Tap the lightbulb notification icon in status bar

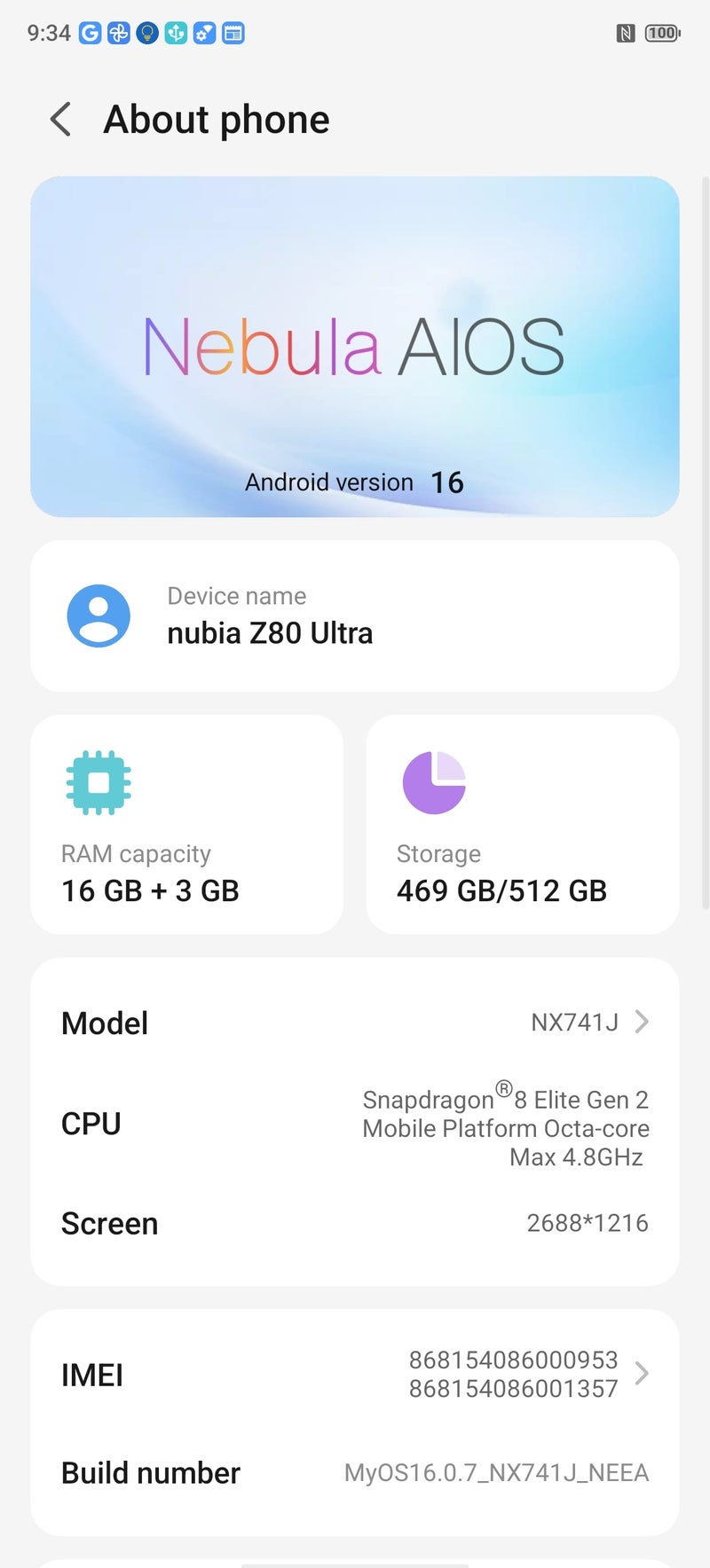(146, 33)
